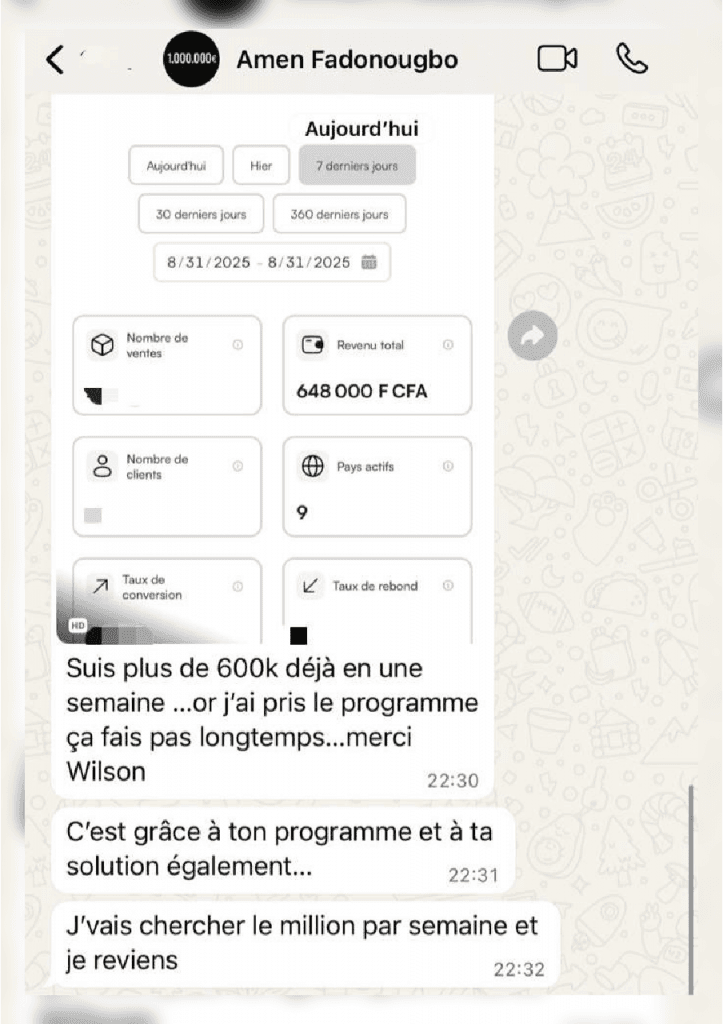Start a voice call with Amen Fadonougbo
The width and height of the screenshot is (723, 1024).
point(632,60)
